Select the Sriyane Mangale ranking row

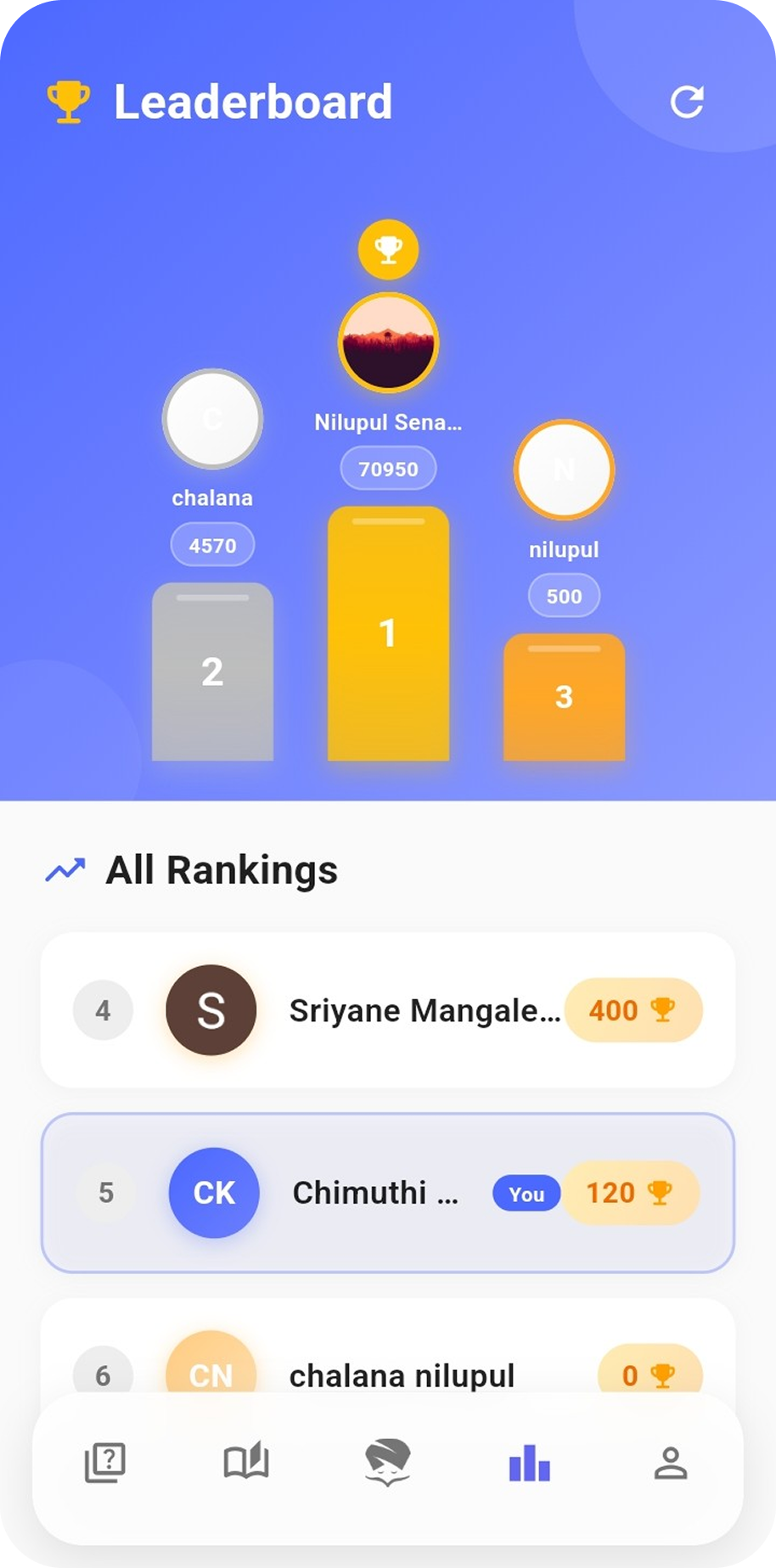[x=388, y=1010]
